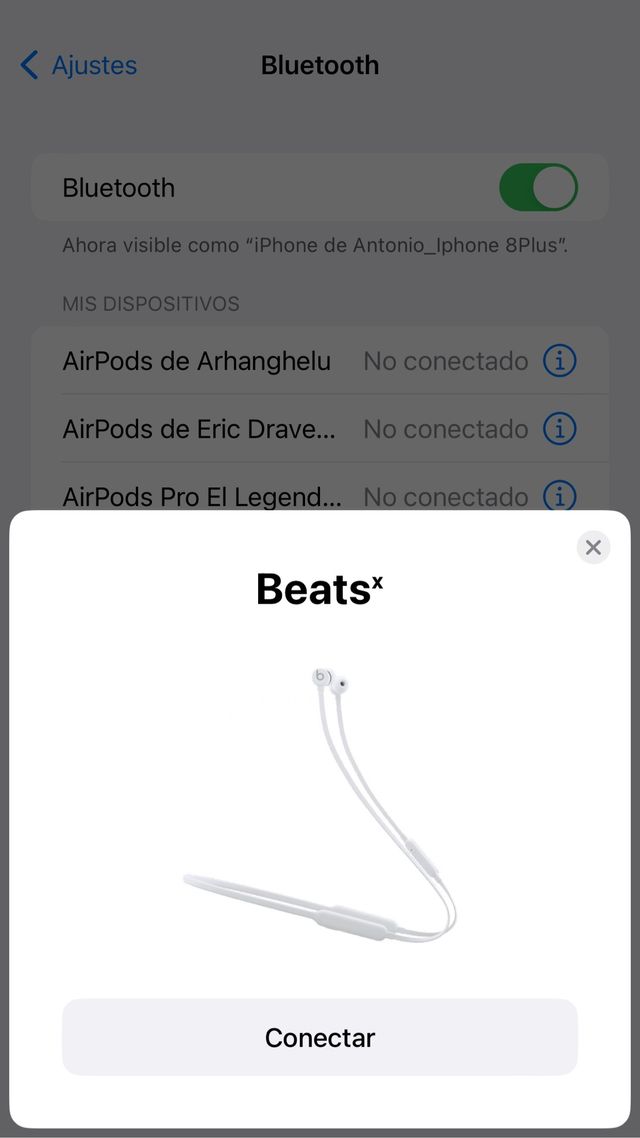Screen dimensions: 640x1138
Task: Open info for AirPods Pro El Legend
Action: coord(559,495)
